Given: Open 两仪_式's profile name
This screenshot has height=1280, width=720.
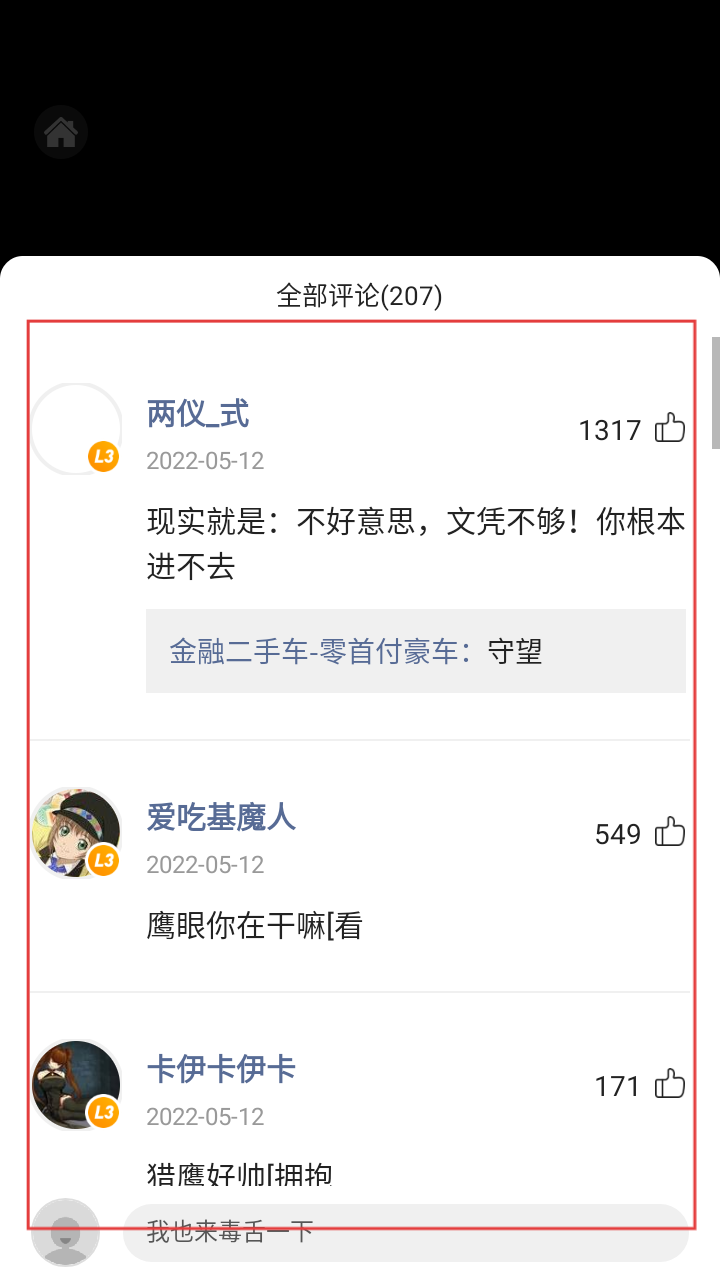Looking at the screenshot, I should pyautogui.click(x=198, y=413).
